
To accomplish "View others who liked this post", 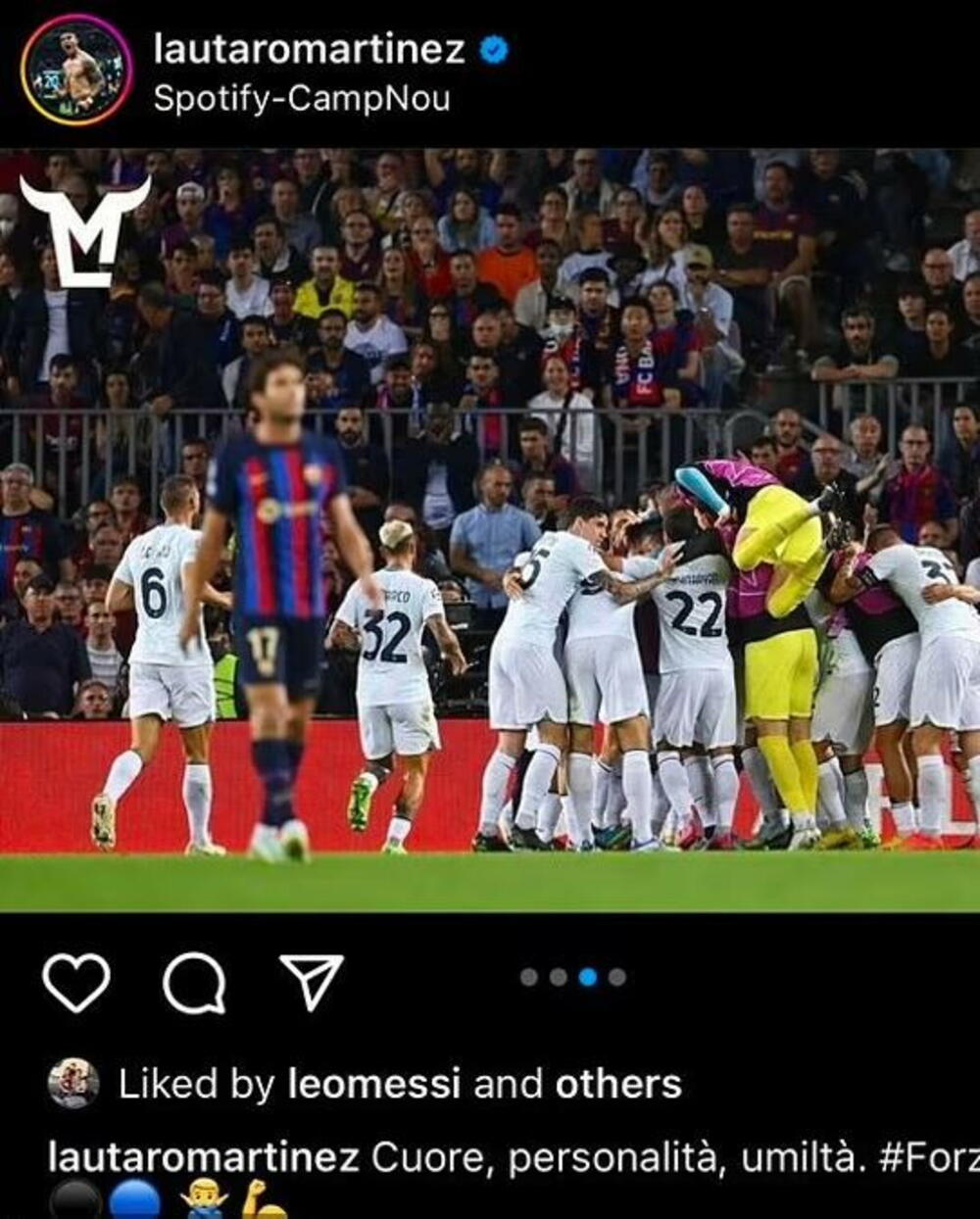I will [x=617, y=1084].
